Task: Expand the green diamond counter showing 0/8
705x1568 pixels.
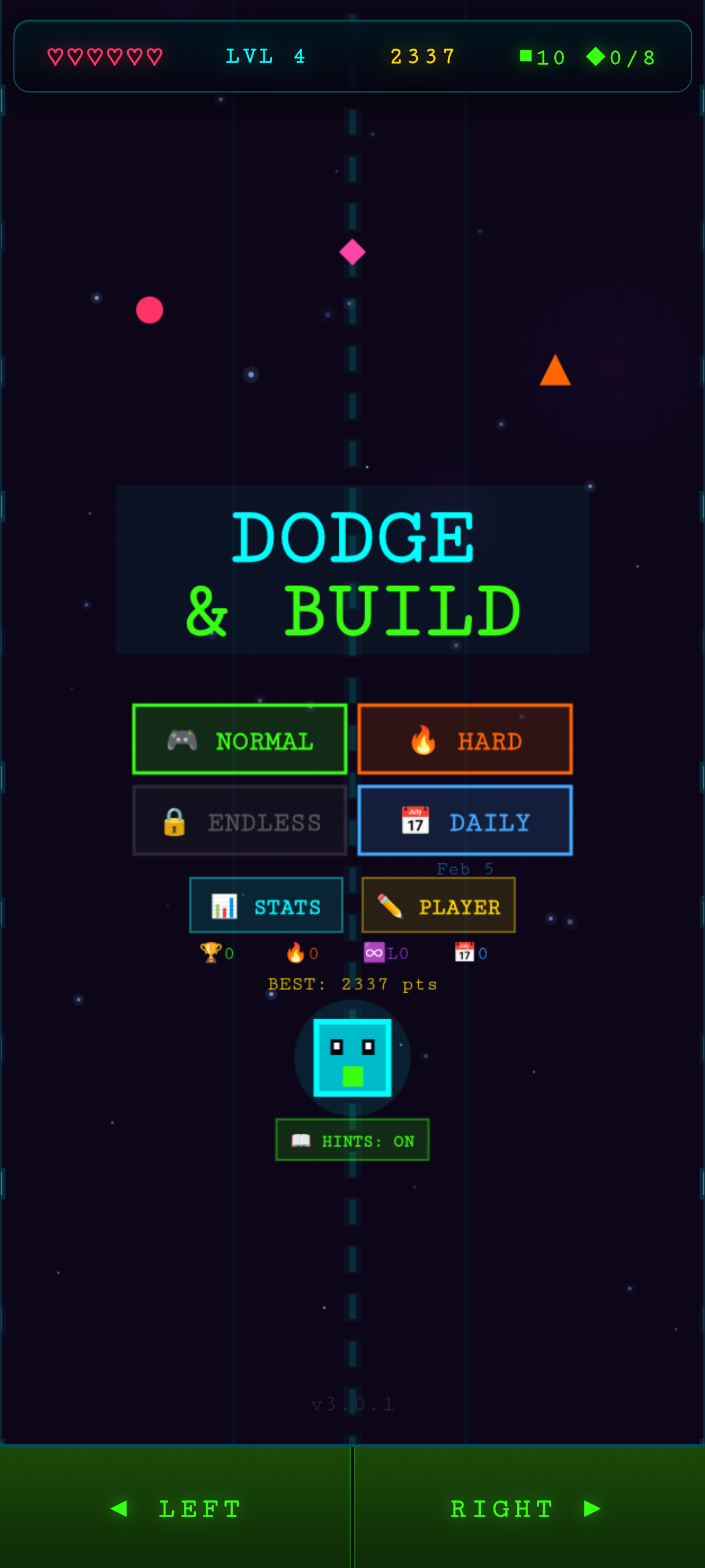Action: point(622,56)
